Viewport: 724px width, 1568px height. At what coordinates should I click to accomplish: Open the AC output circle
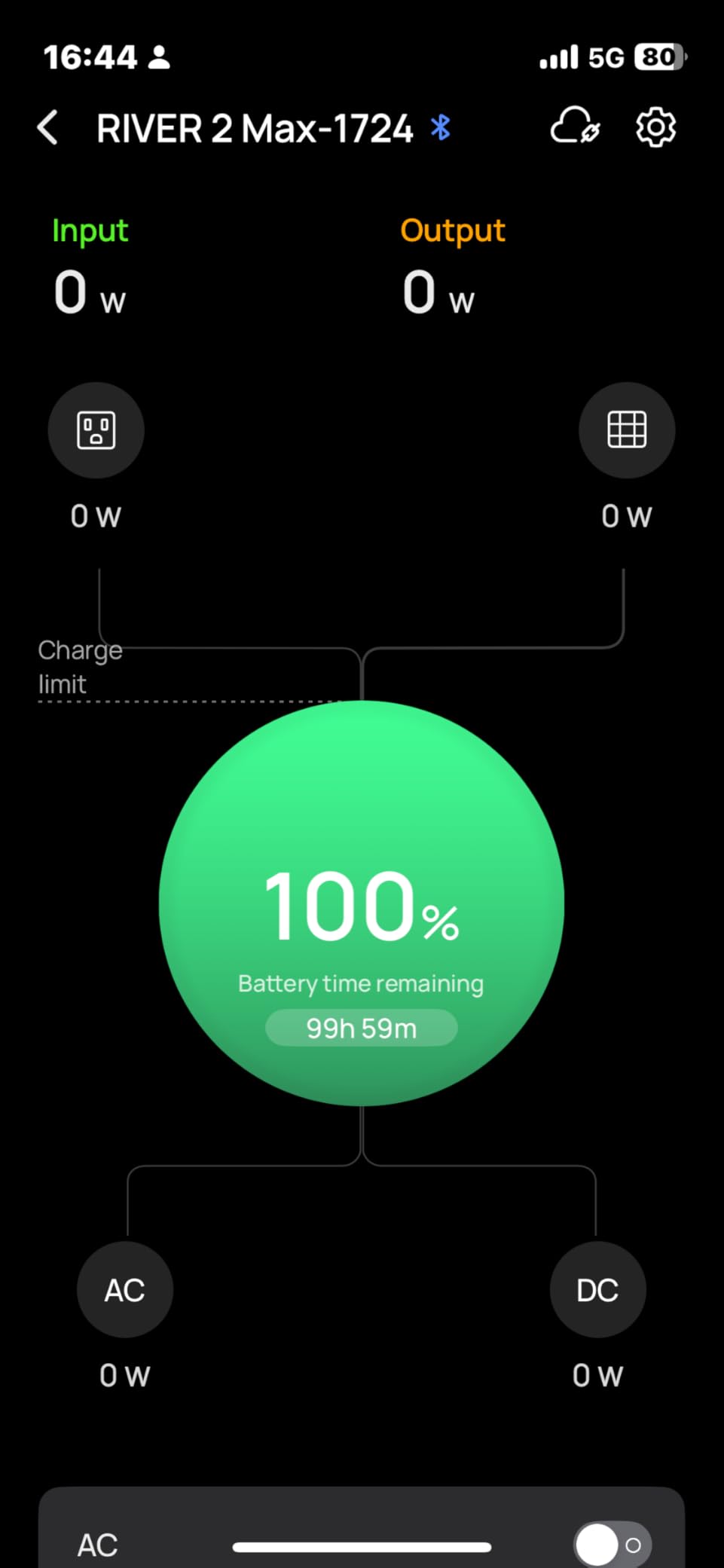tap(125, 1290)
